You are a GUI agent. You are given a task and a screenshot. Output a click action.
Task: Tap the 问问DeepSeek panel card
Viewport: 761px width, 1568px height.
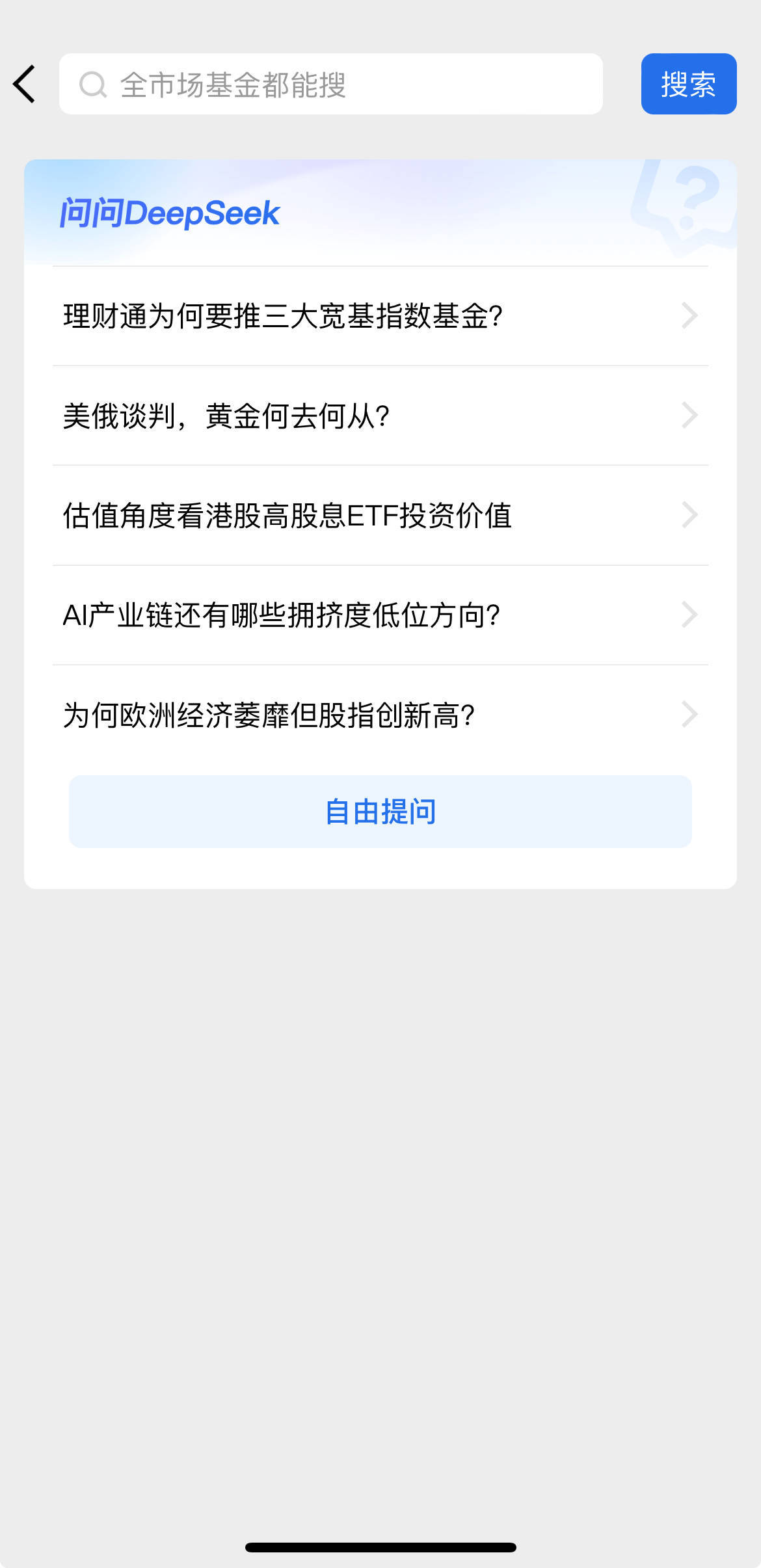pos(380,520)
